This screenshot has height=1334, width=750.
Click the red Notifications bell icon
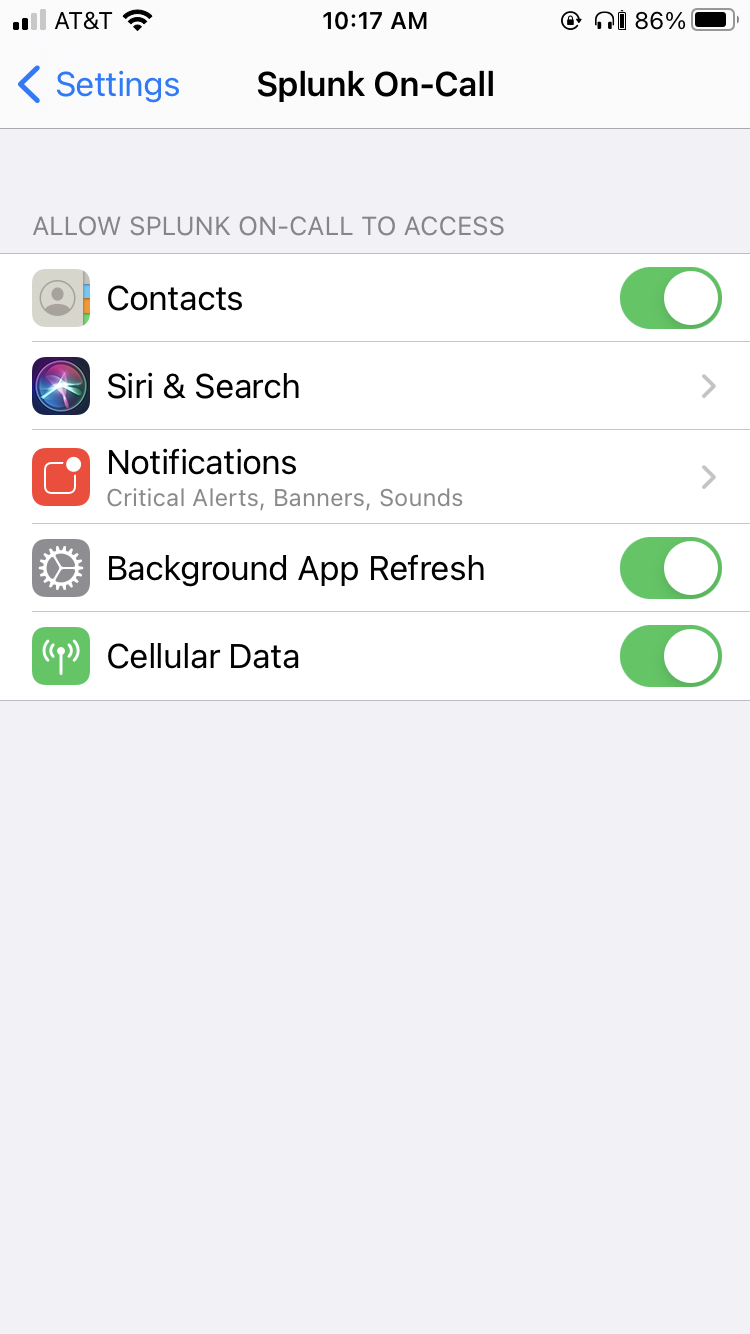tap(60, 476)
